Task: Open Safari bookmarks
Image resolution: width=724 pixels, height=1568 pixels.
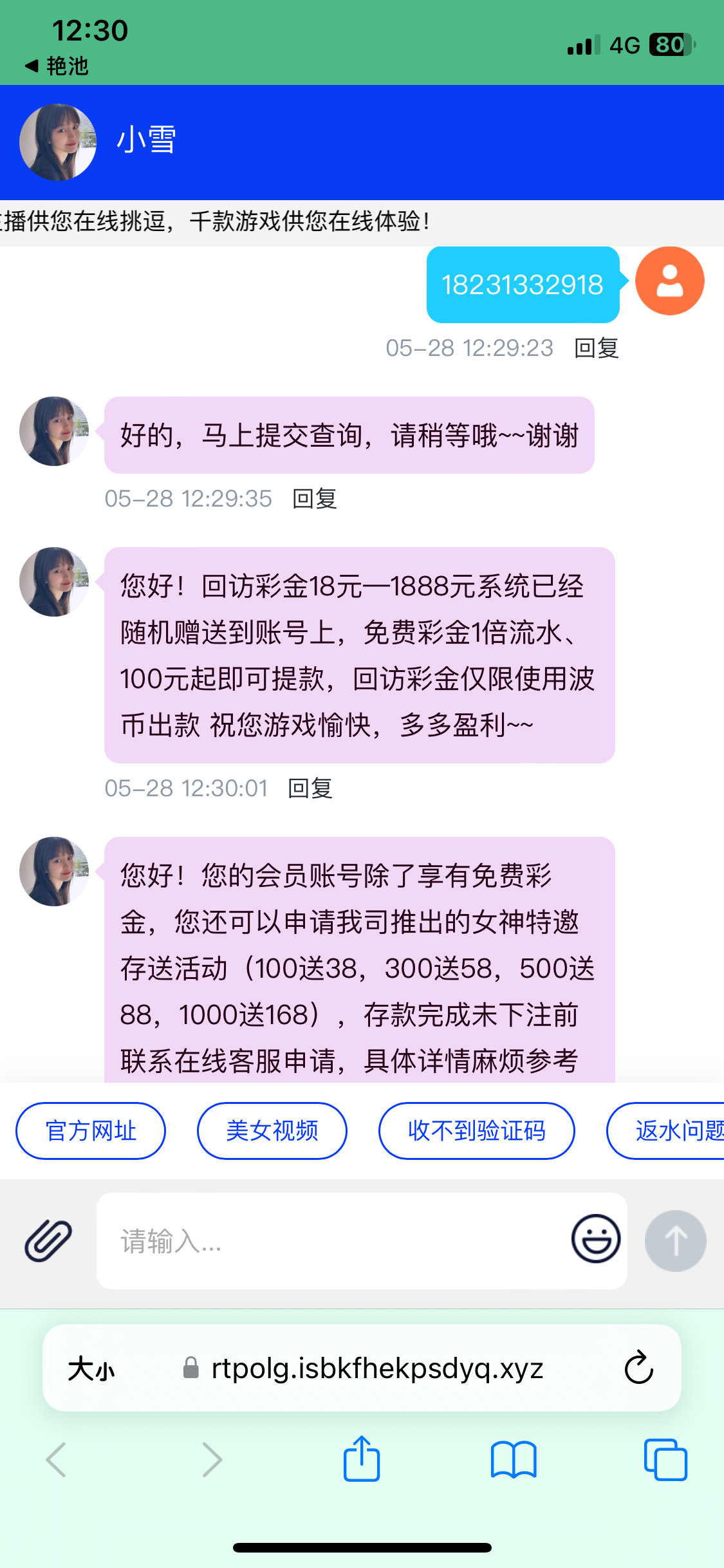Action: (513, 1459)
